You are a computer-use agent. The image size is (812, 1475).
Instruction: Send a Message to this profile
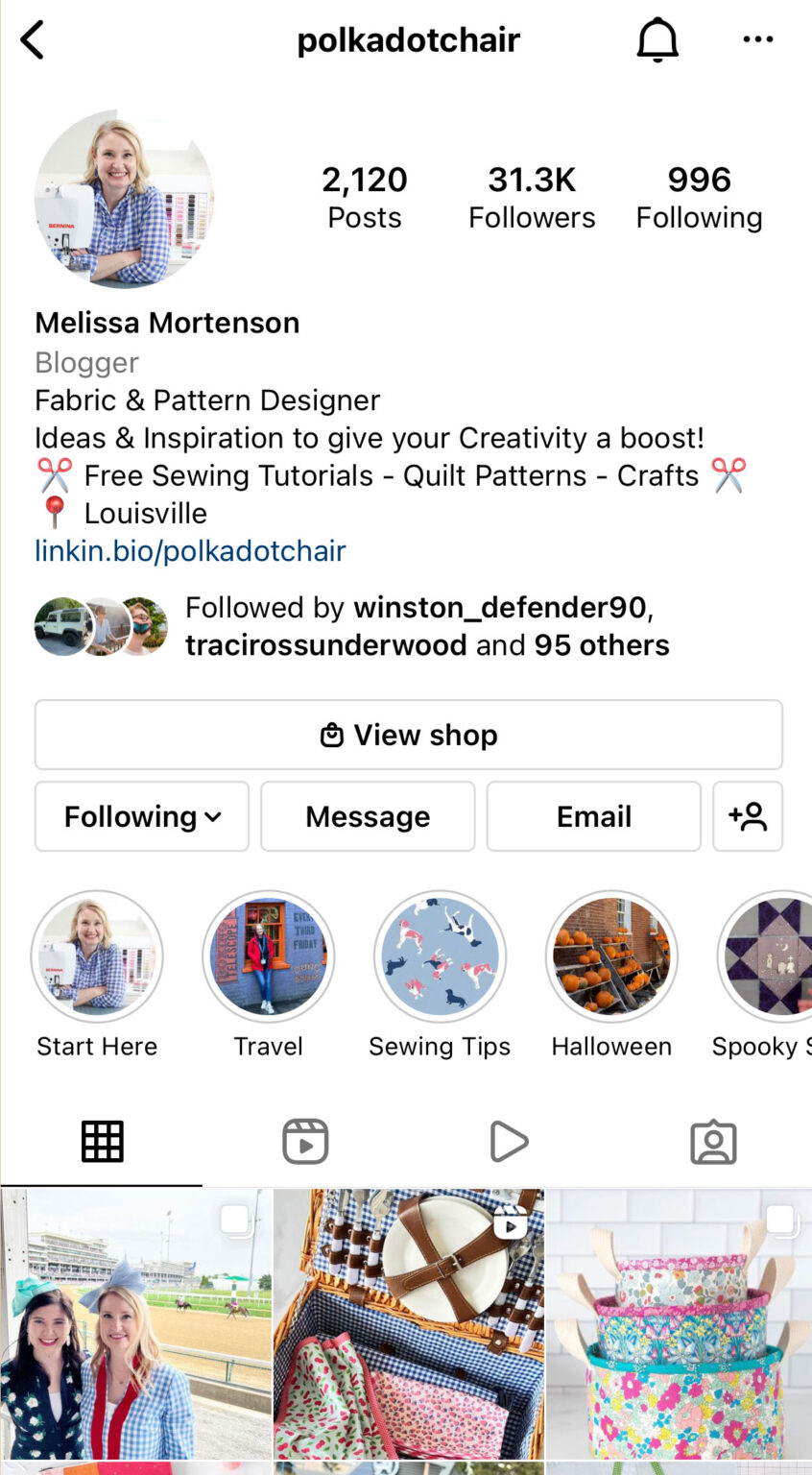click(x=368, y=816)
